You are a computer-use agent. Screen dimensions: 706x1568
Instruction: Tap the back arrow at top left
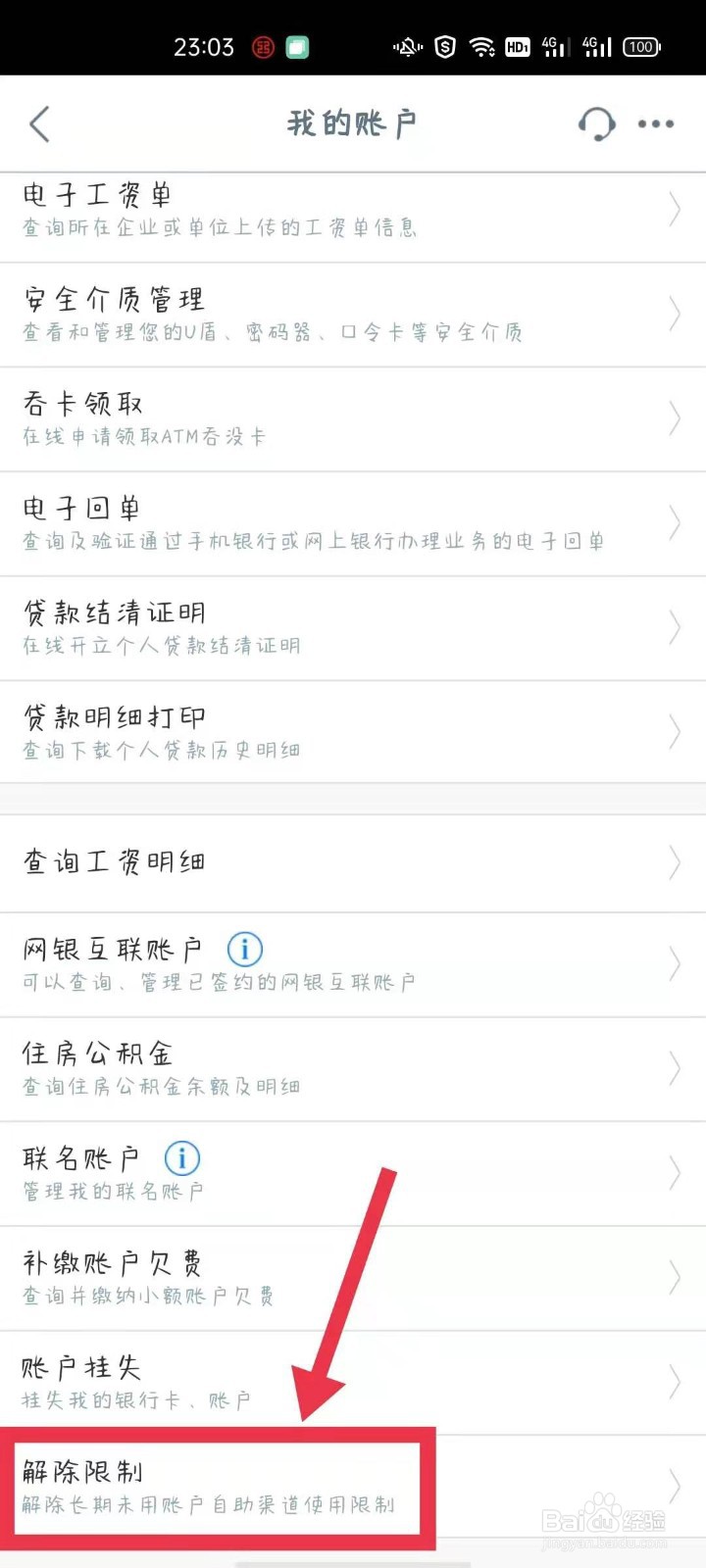click(39, 124)
